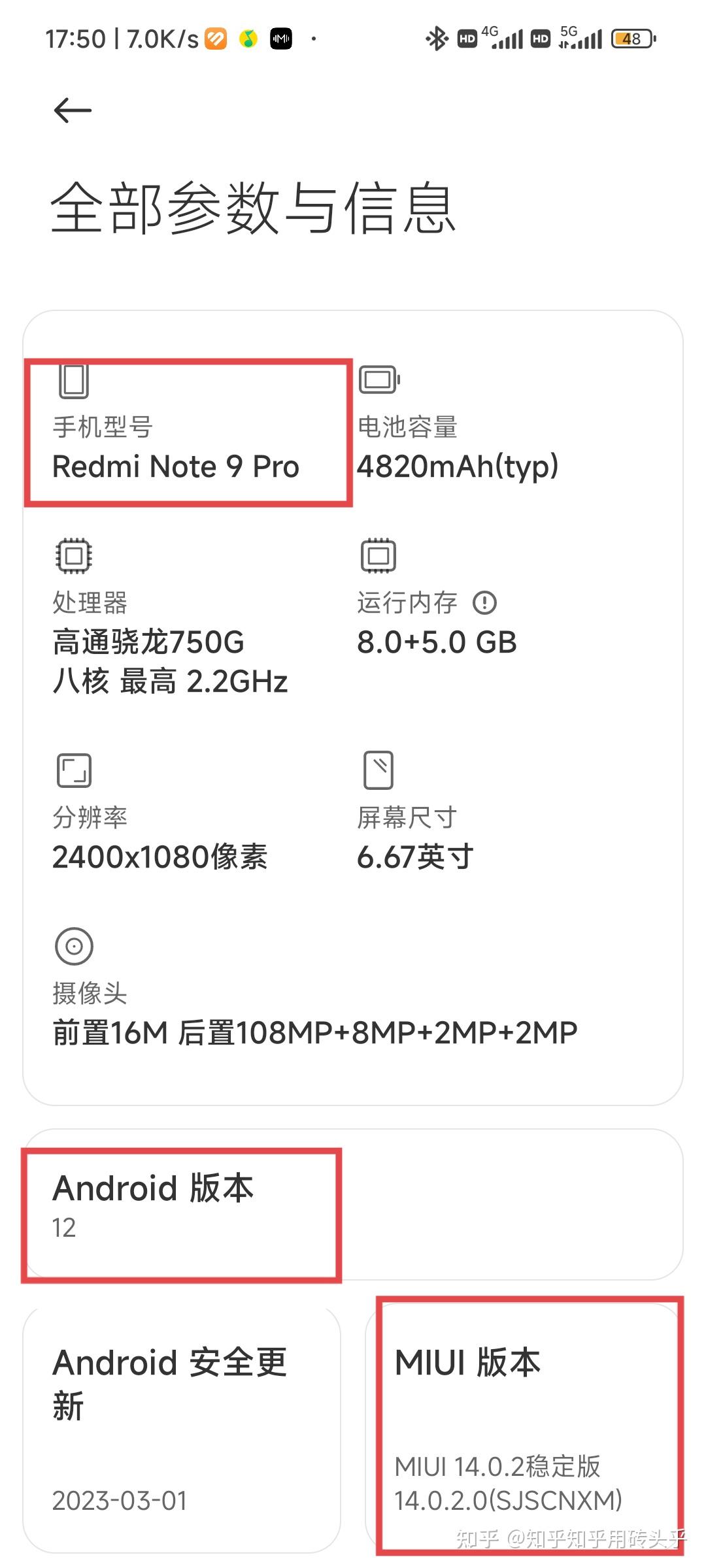Open the Android 安全更新 card
This screenshot has height=1568, width=706.
182,1429
